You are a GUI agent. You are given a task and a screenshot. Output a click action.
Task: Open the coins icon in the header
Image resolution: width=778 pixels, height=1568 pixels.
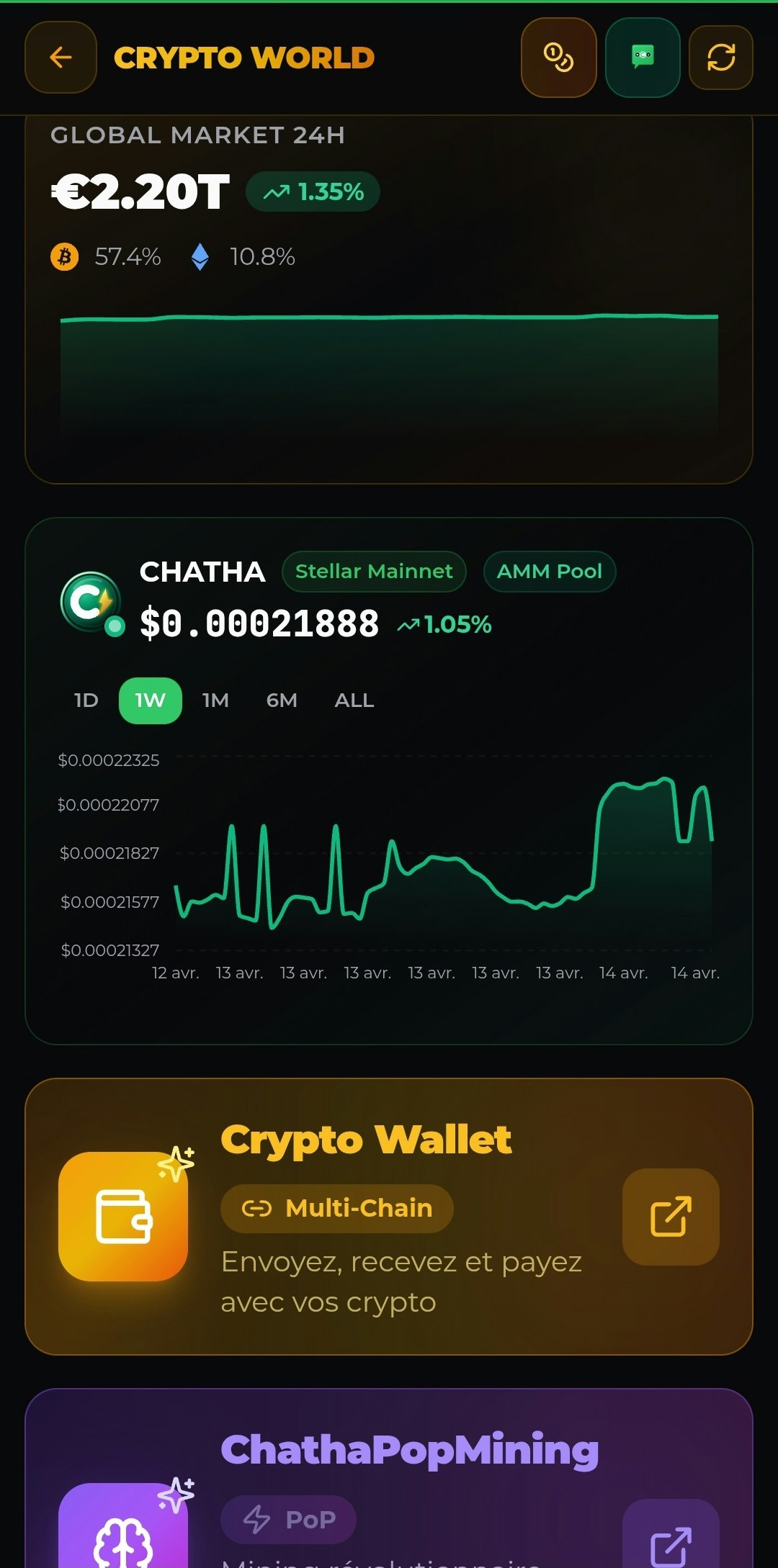558,58
